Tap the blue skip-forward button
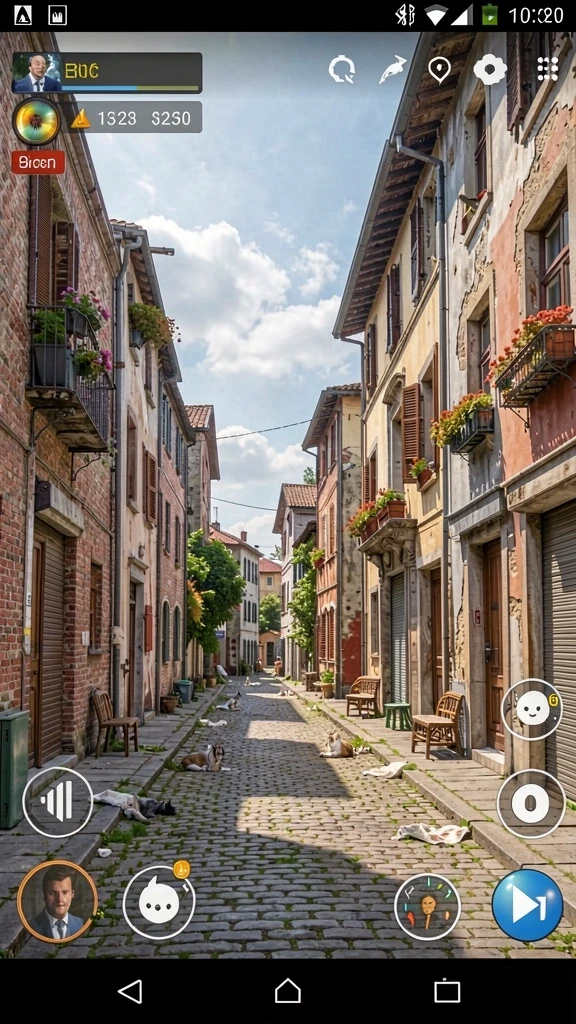Viewport: 576px width, 1024px height. pos(527,905)
